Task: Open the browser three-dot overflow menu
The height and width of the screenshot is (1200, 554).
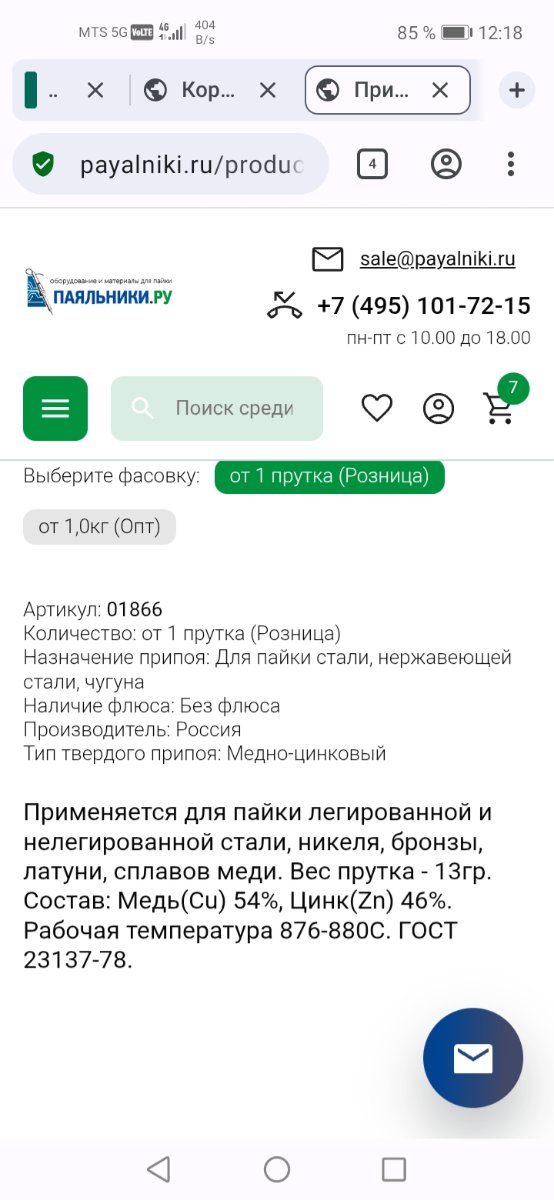Action: tap(511, 164)
